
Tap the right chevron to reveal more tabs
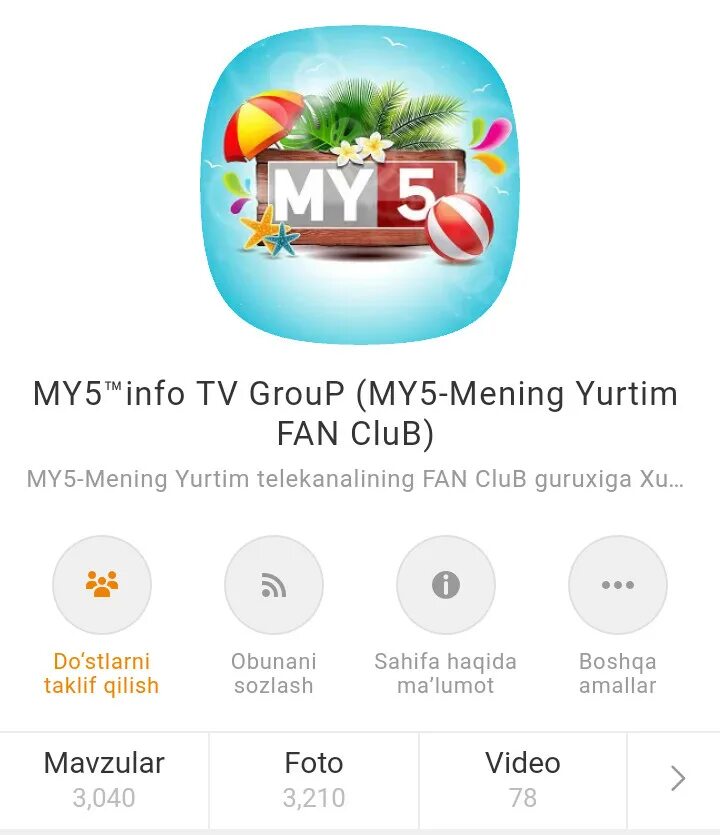click(x=678, y=780)
